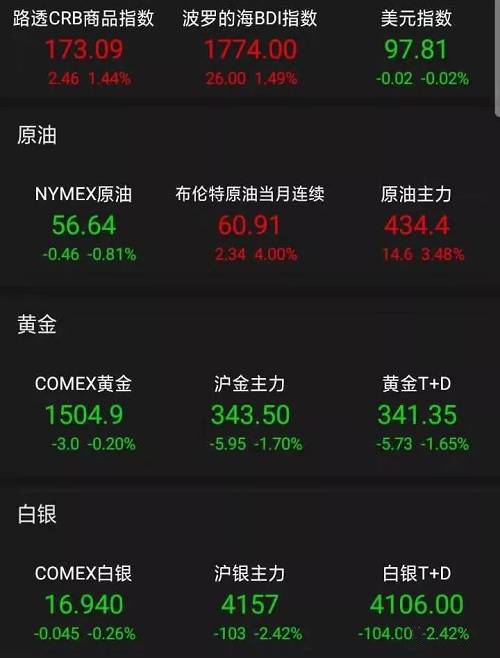The height and width of the screenshot is (658, 500).
Task: Open 布伦特原油当月连续 quote
Action: click(250, 224)
